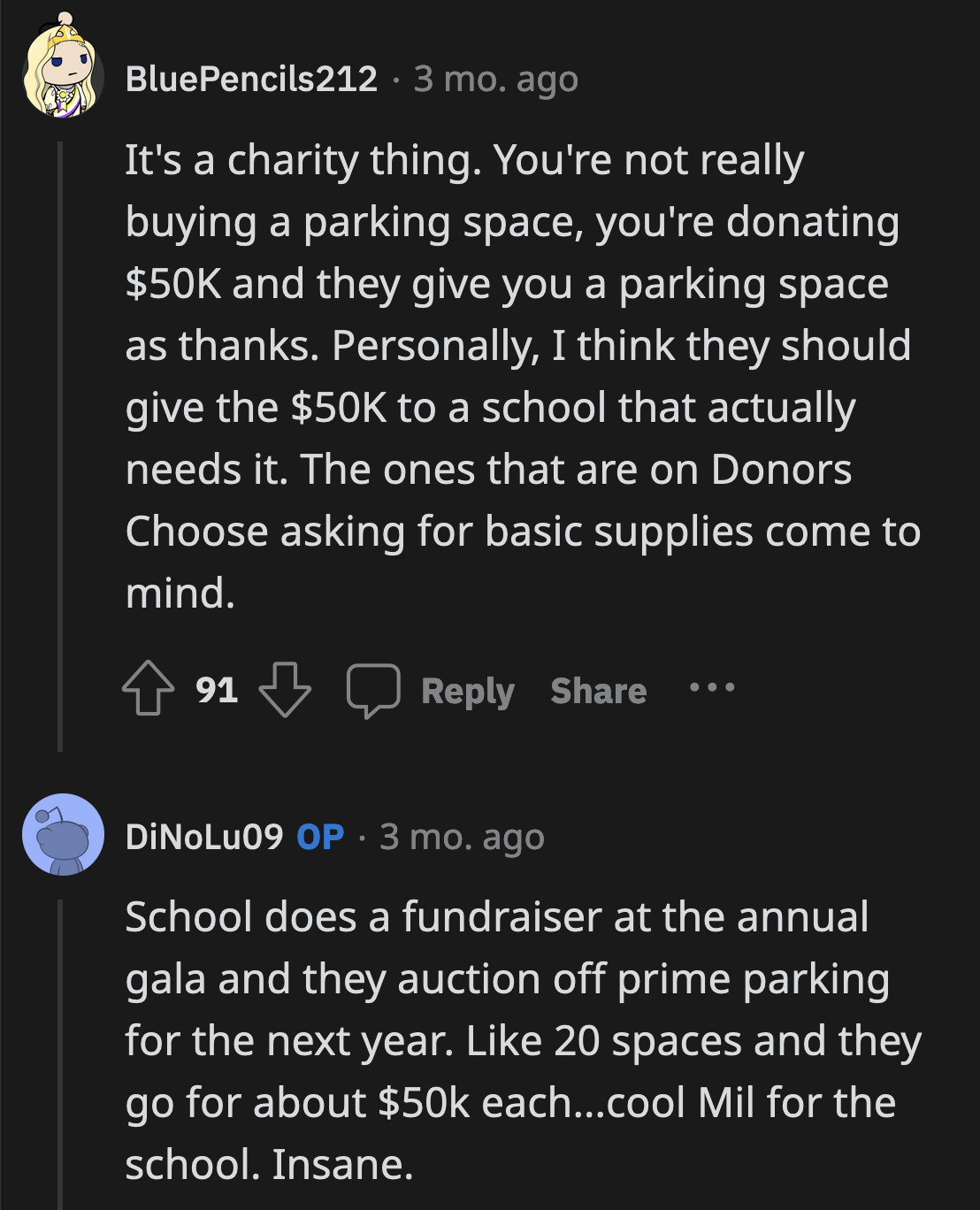Open more options for the charity comment

coord(713,691)
